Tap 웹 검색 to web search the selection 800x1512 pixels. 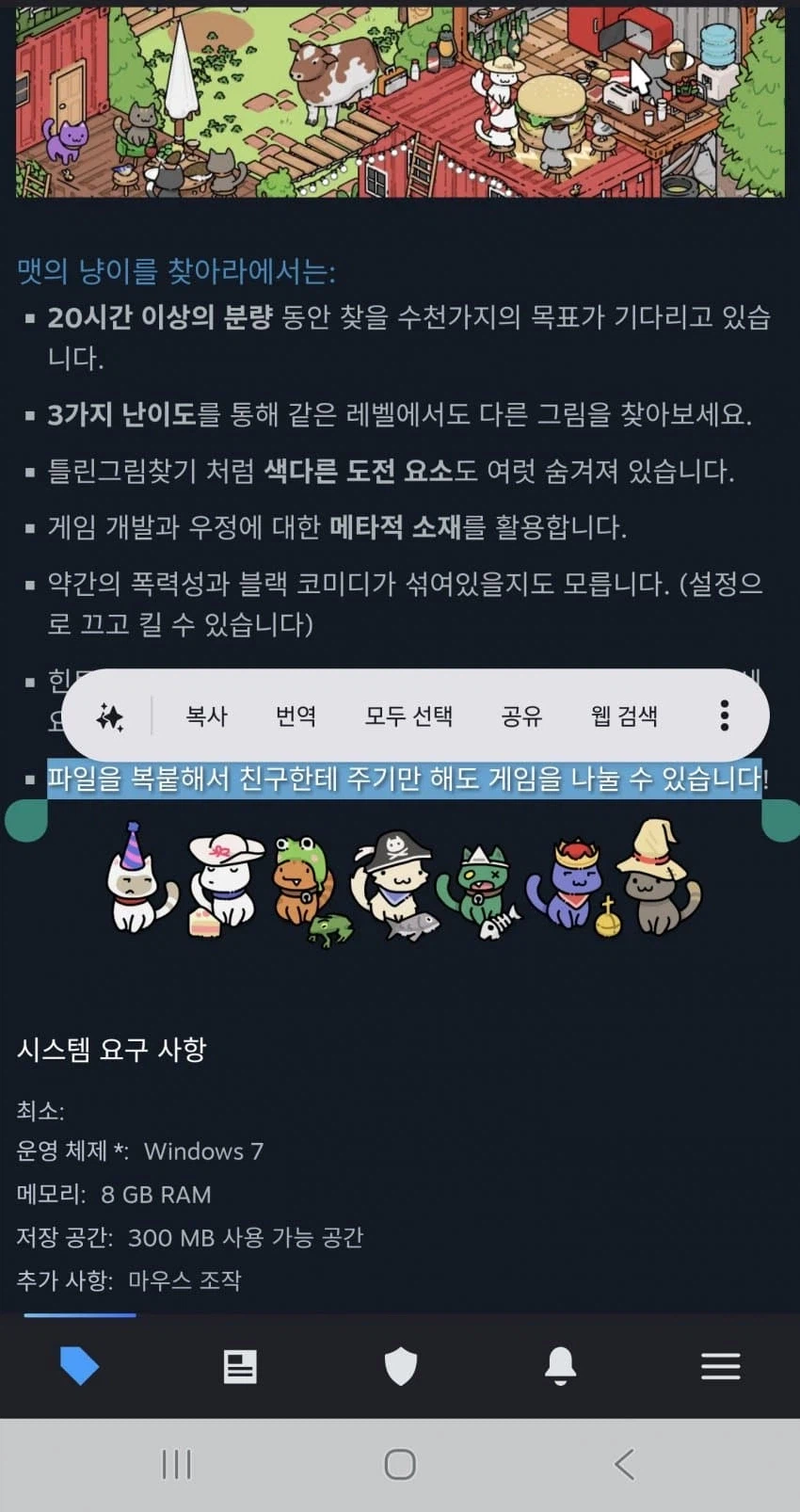(x=624, y=716)
